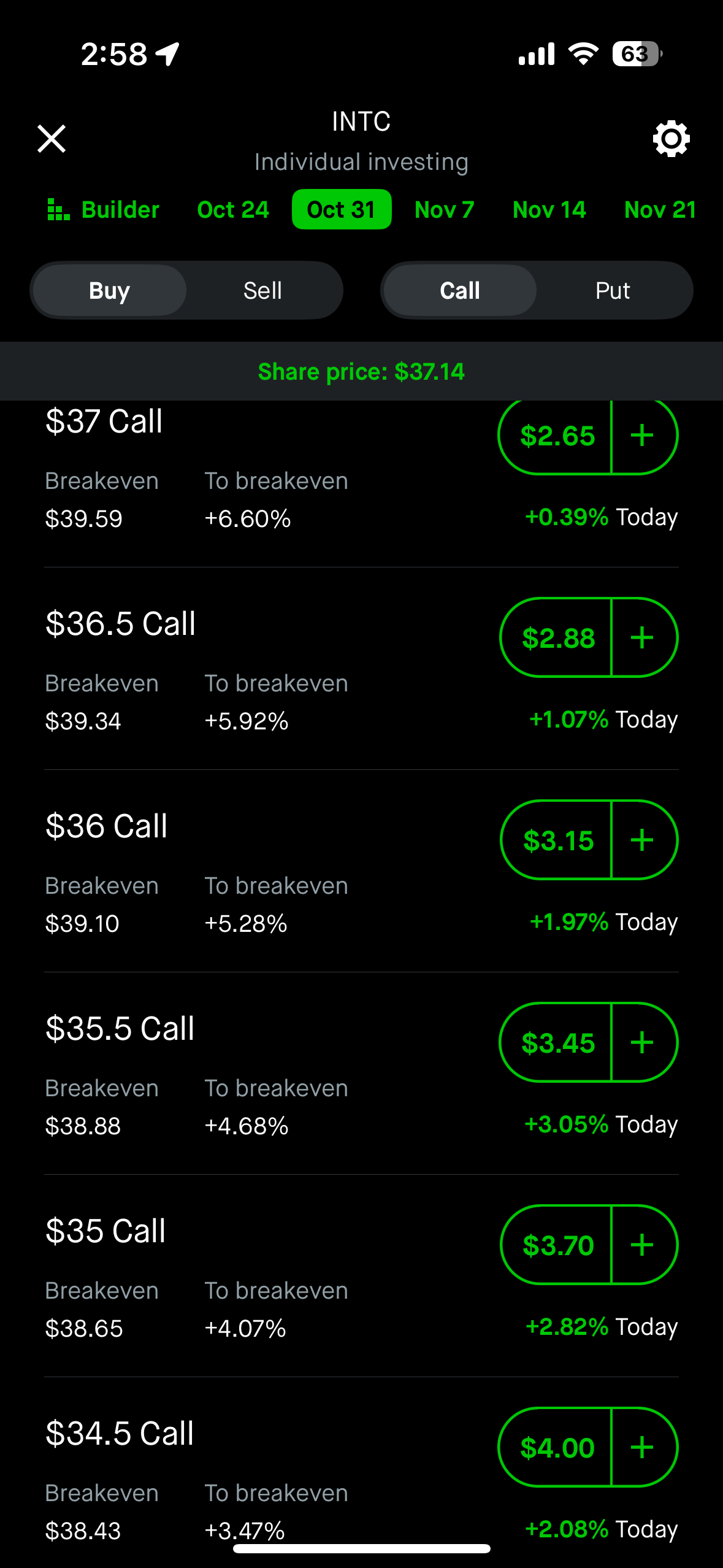
Task: Choose the Nov 14 expiration
Action: click(549, 210)
